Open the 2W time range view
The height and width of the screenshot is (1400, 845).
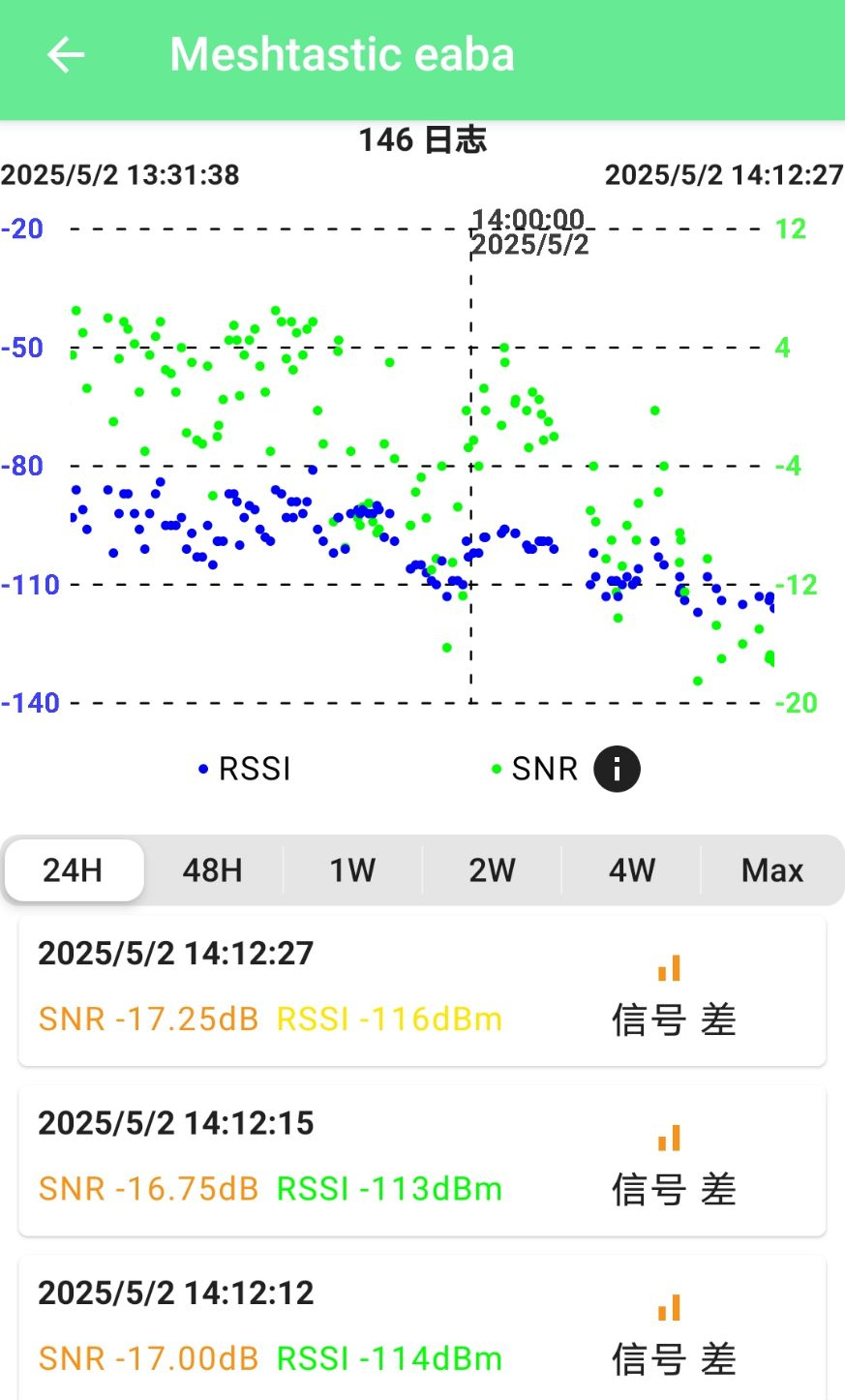[492, 870]
